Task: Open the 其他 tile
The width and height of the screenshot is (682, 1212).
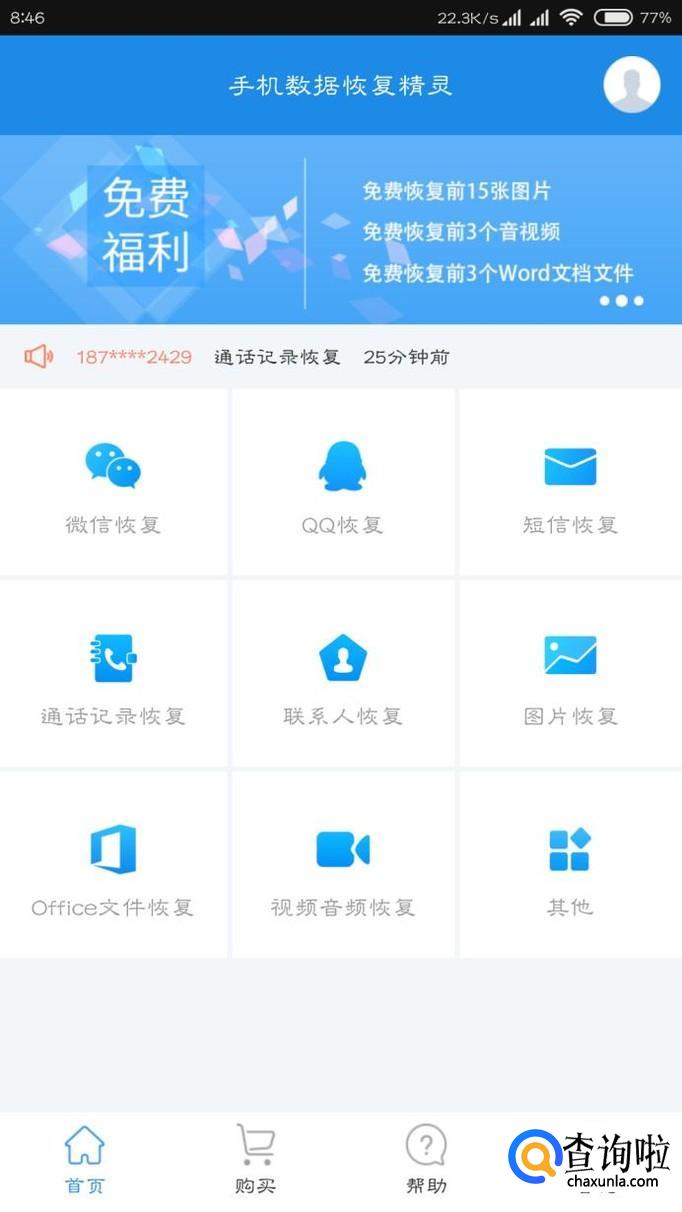Action: [x=570, y=866]
